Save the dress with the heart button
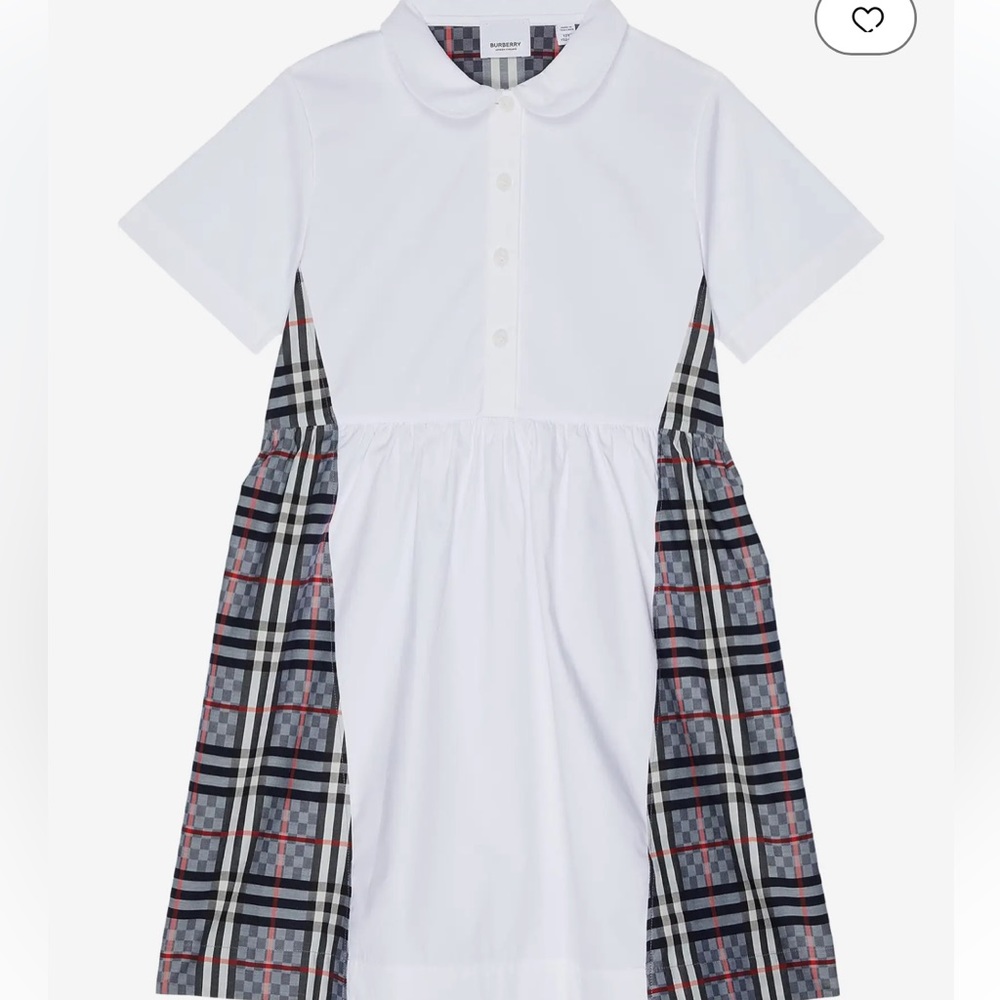 pos(867,21)
